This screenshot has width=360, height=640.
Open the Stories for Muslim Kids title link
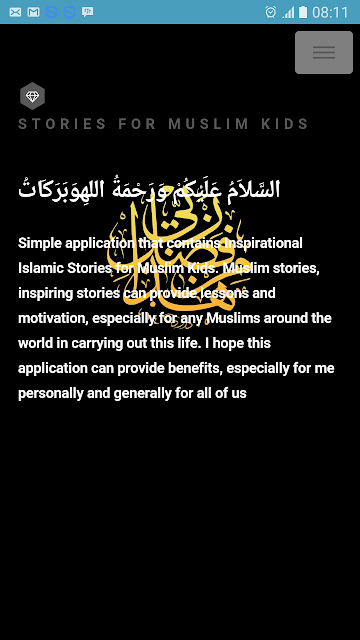(x=164, y=124)
